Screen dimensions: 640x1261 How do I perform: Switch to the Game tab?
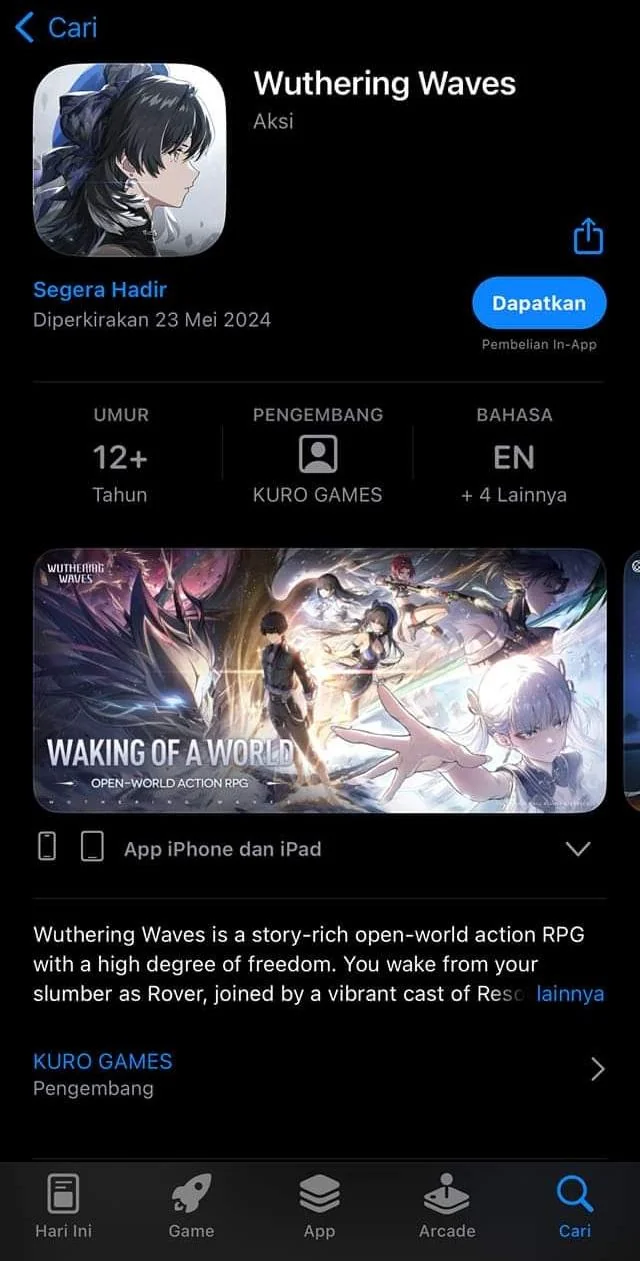click(191, 1205)
